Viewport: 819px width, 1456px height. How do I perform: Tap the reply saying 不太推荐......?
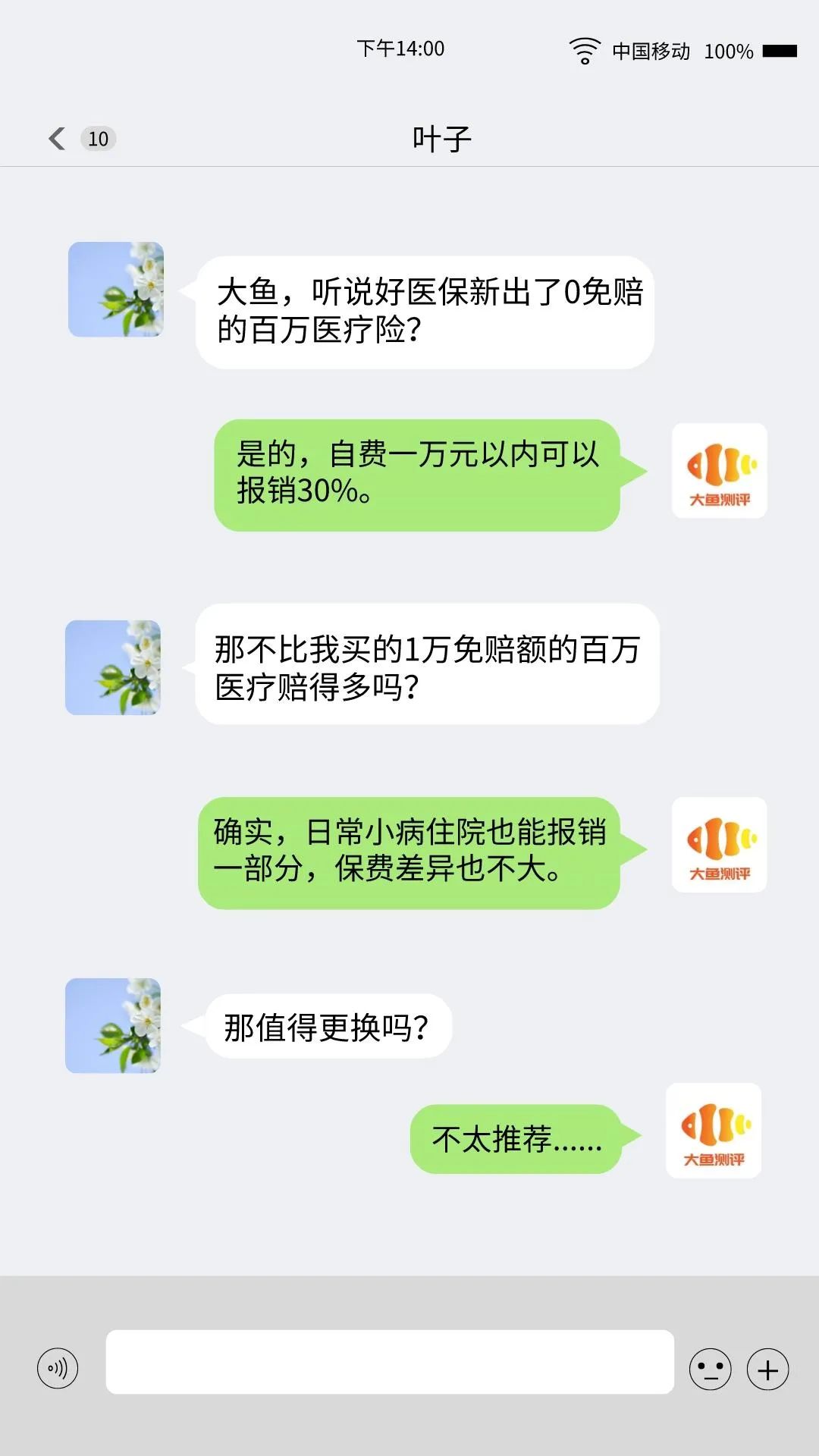(x=516, y=1136)
